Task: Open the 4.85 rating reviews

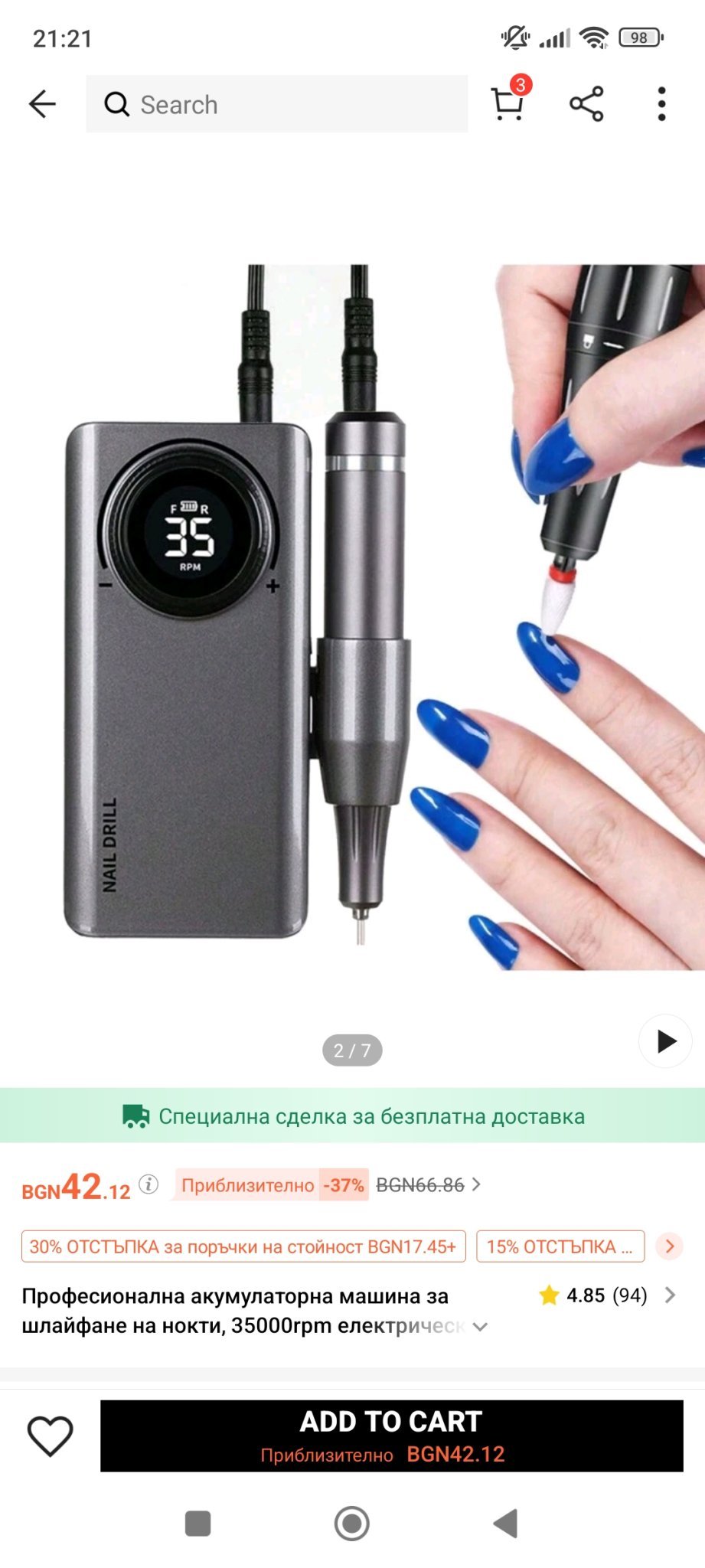Action: pyautogui.click(x=606, y=1295)
